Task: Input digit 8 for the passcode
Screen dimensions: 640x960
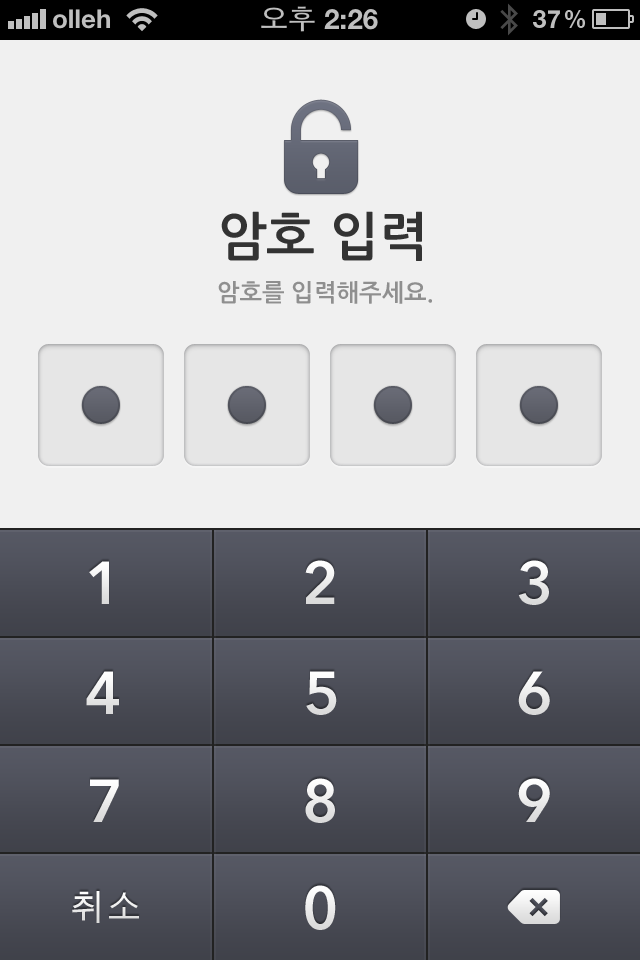Action: pyautogui.click(x=320, y=800)
